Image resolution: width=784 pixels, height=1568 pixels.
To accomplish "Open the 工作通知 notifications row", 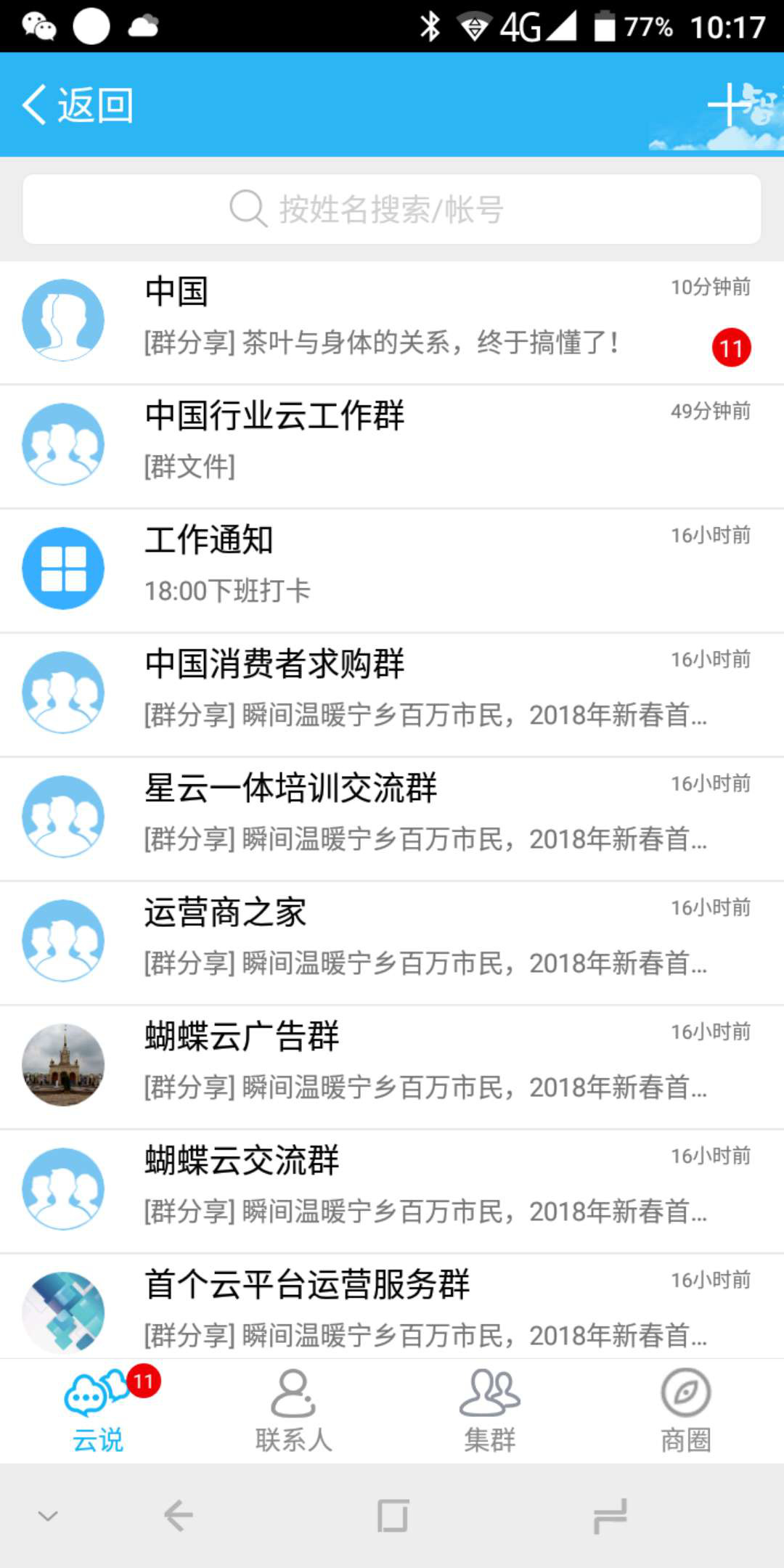I will [392, 571].
